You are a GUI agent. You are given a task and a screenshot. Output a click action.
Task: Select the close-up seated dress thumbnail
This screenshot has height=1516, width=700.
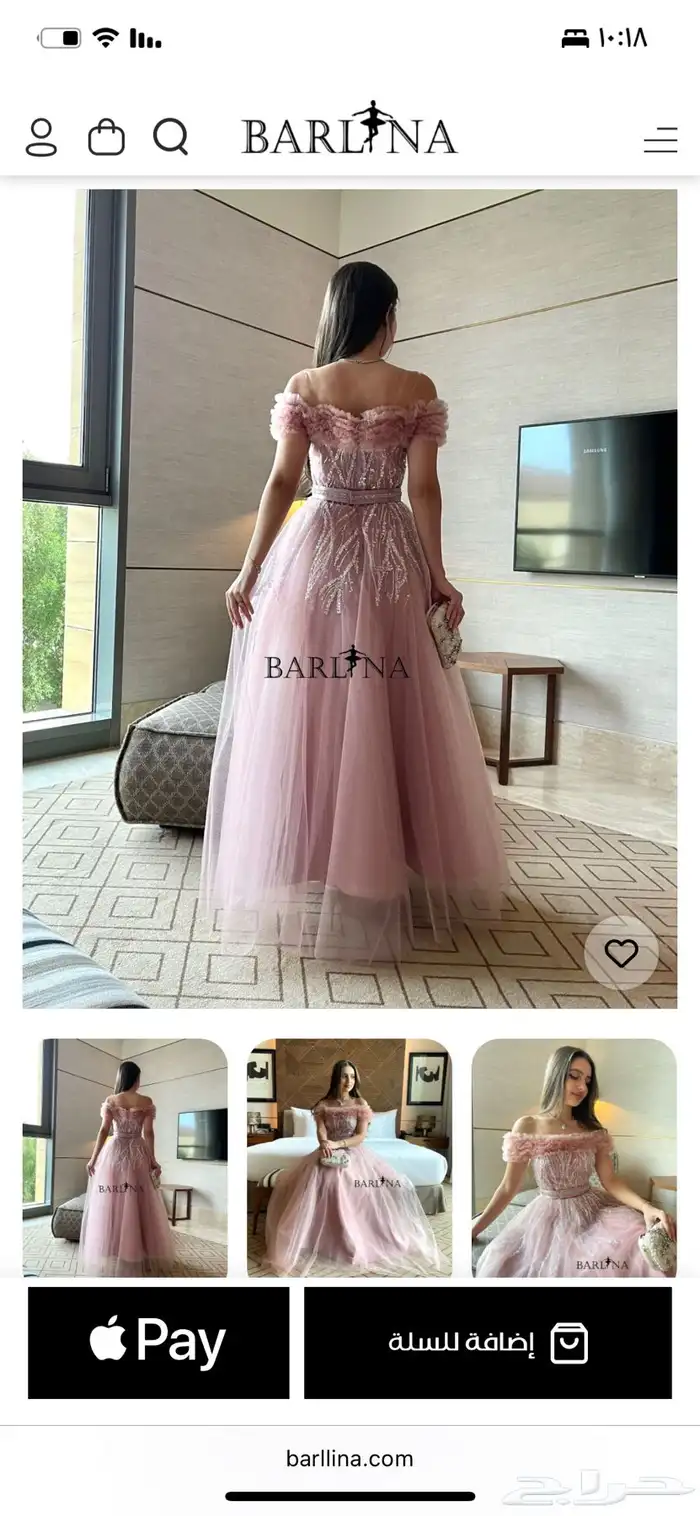click(x=574, y=1158)
